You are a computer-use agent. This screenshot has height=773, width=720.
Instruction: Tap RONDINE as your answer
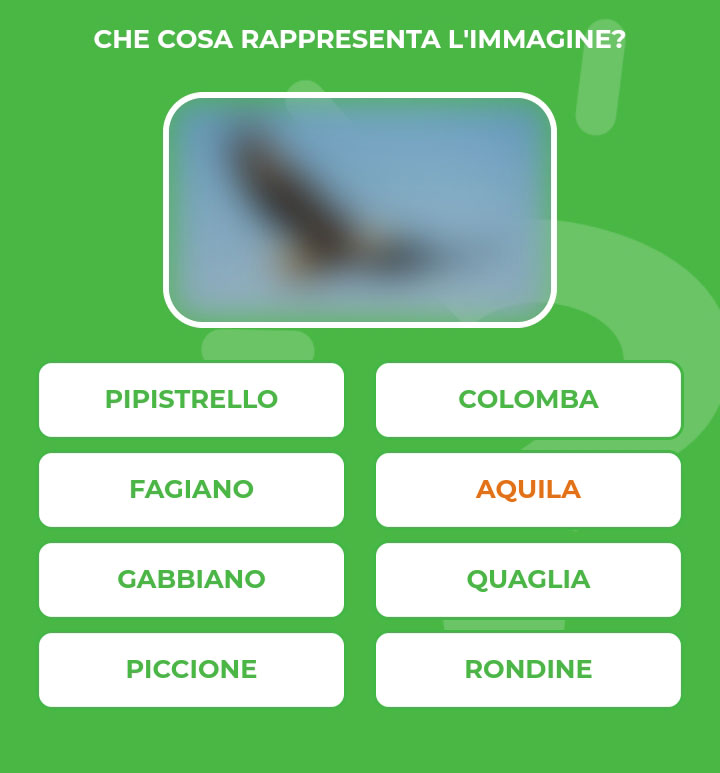528,670
